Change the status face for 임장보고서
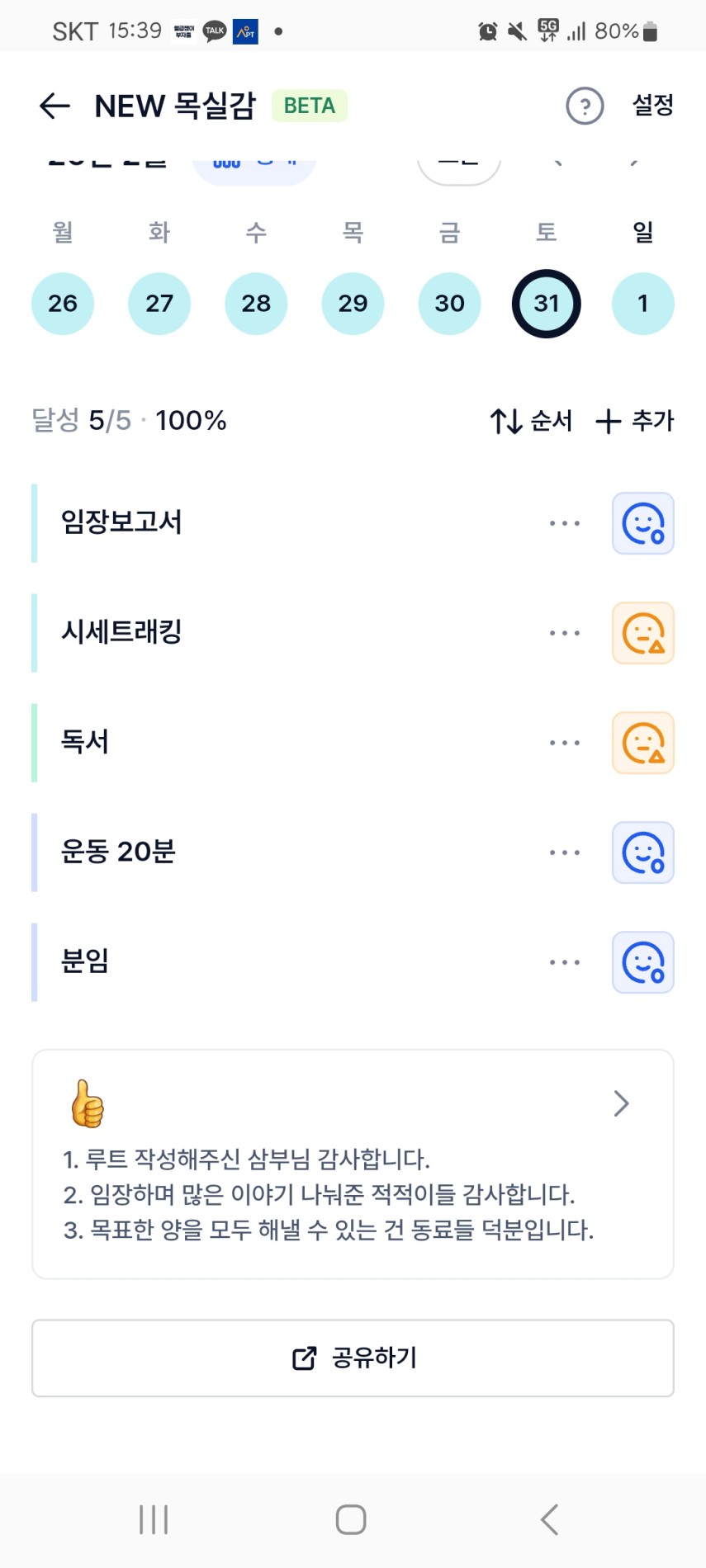Screen dimensions: 706x1568 [x=642, y=523]
